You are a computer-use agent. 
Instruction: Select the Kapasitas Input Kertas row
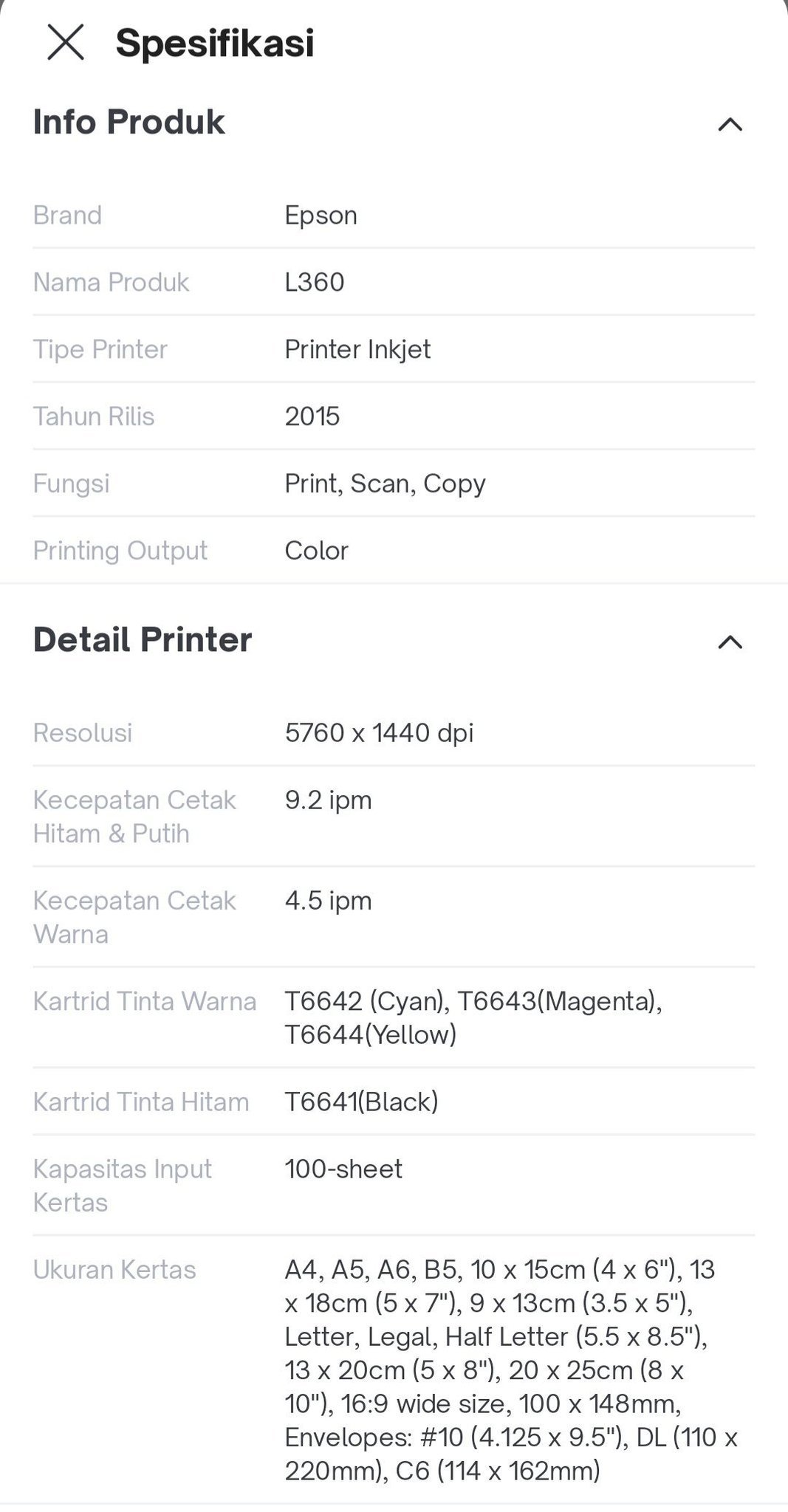pyautogui.click(x=123, y=1185)
